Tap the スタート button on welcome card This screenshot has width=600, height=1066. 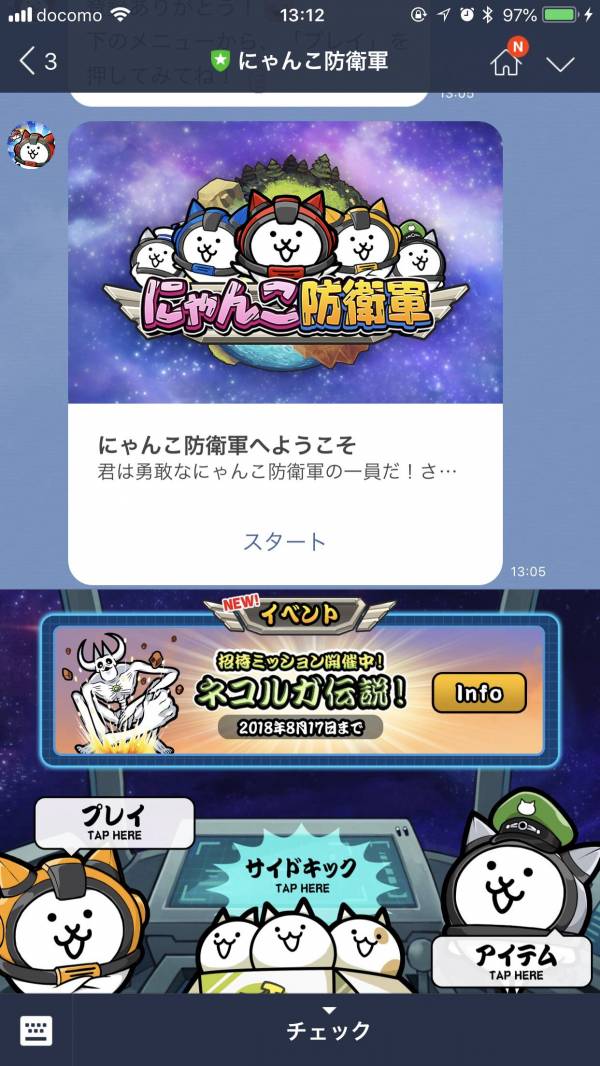coord(285,542)
